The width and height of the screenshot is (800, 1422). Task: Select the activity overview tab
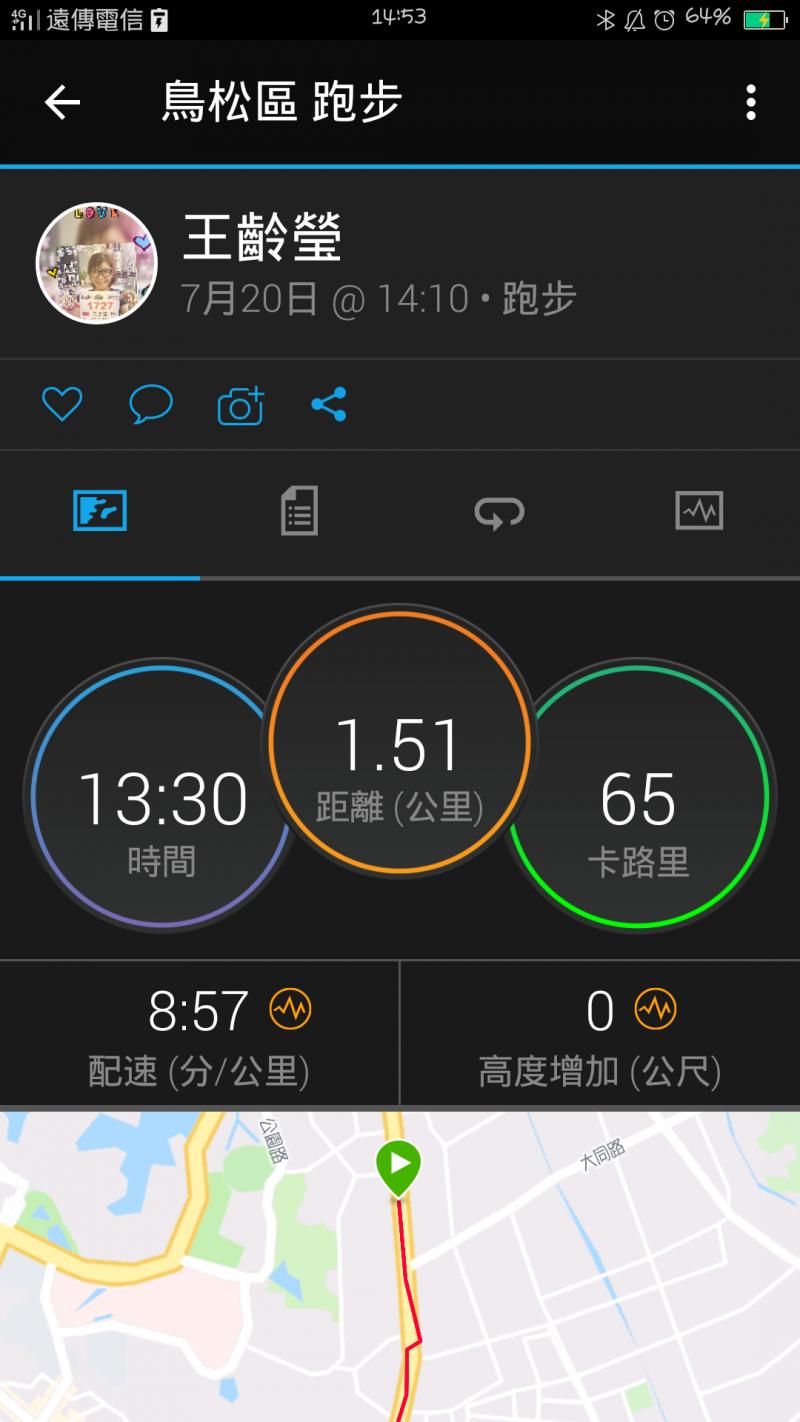100,511
